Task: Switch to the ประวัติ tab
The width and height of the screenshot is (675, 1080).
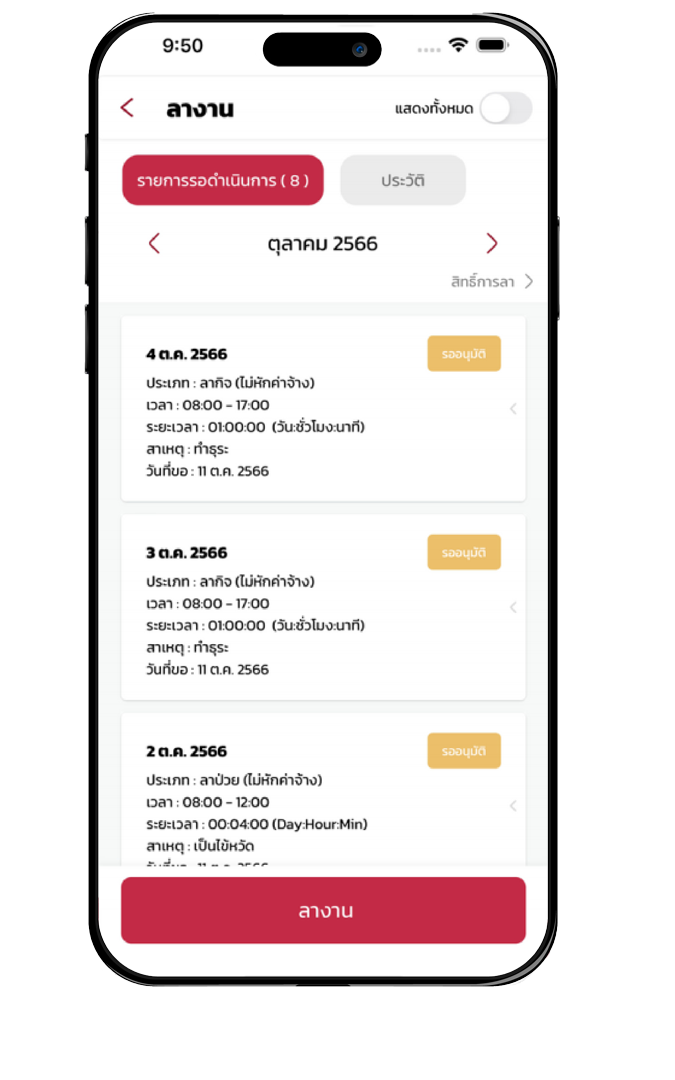Action: click(x=403, y=180)
